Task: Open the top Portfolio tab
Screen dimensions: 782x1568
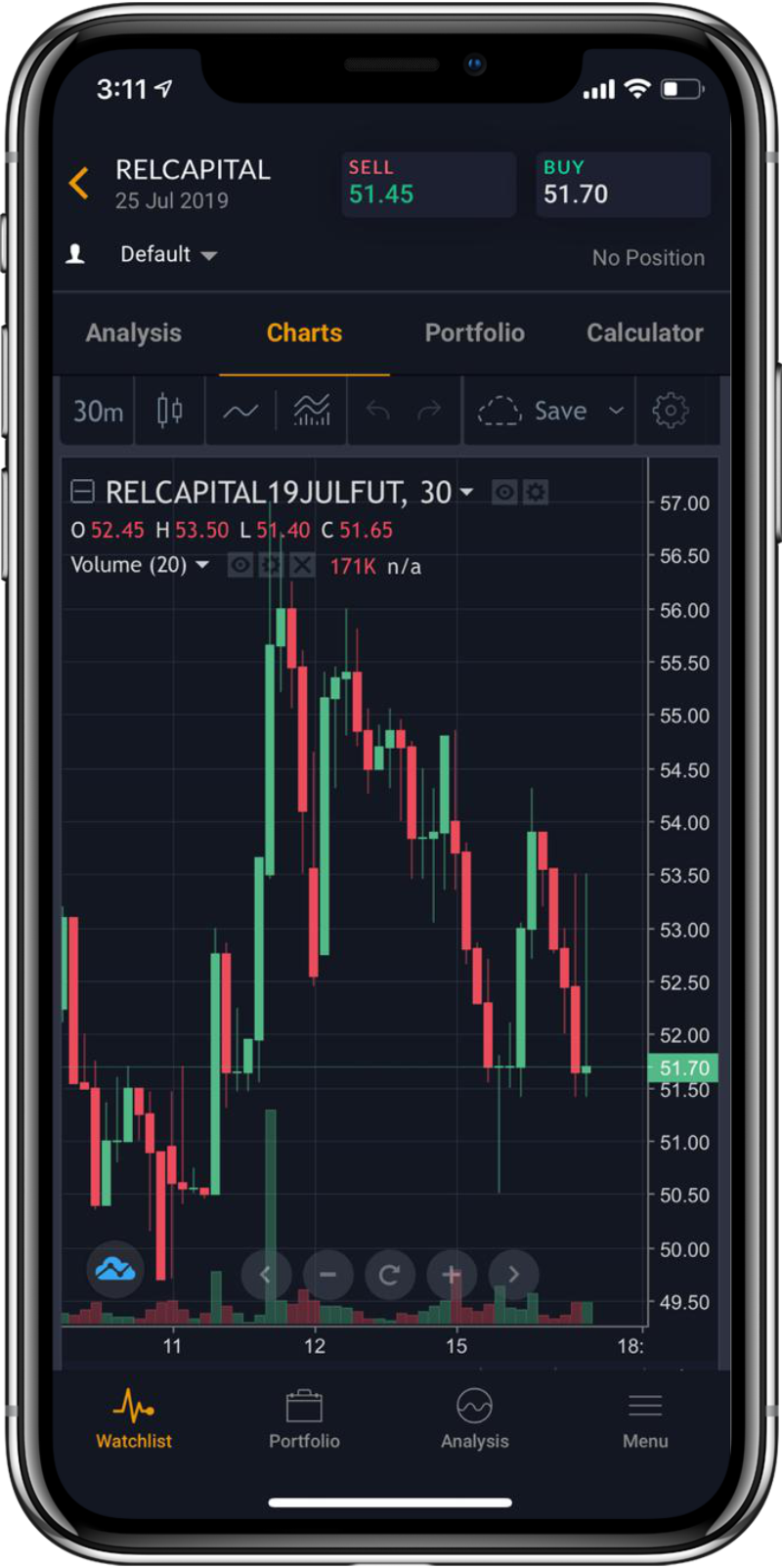Action: [x=474, y=333]
